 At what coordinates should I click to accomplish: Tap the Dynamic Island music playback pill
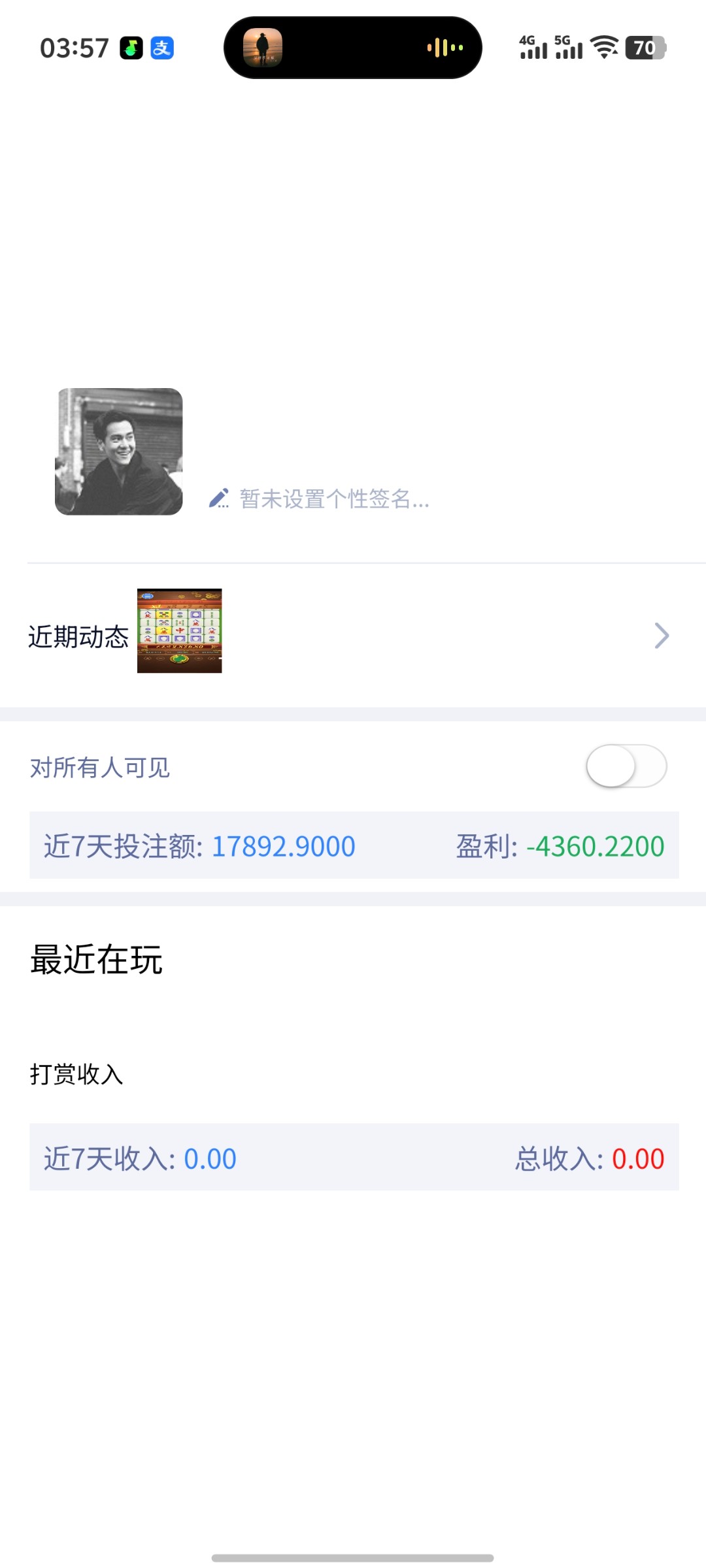click(353, 48)
